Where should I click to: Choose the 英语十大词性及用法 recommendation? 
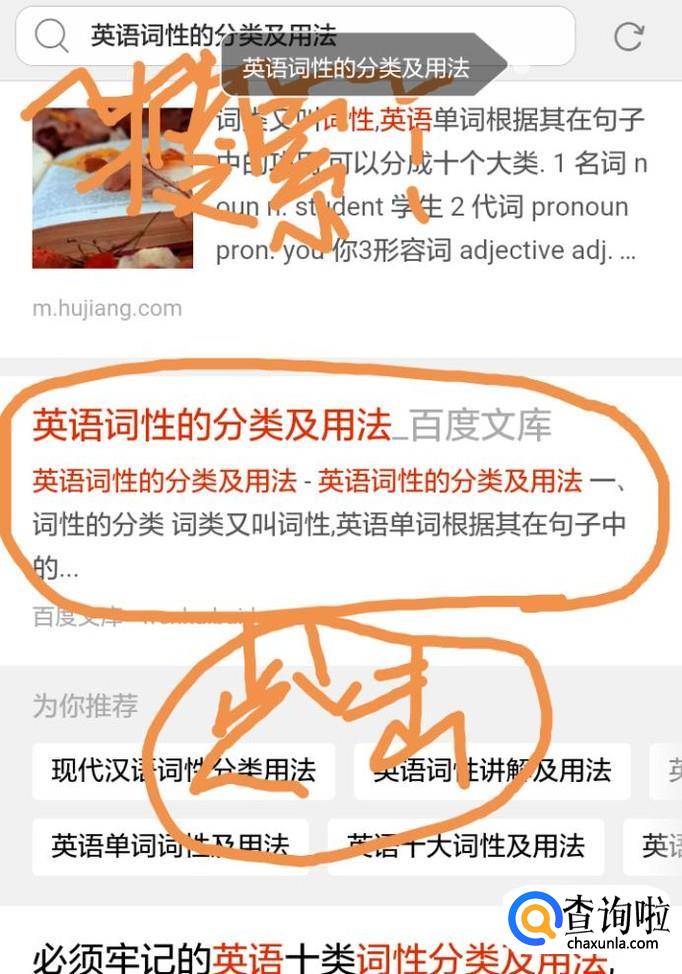[466, 847]
